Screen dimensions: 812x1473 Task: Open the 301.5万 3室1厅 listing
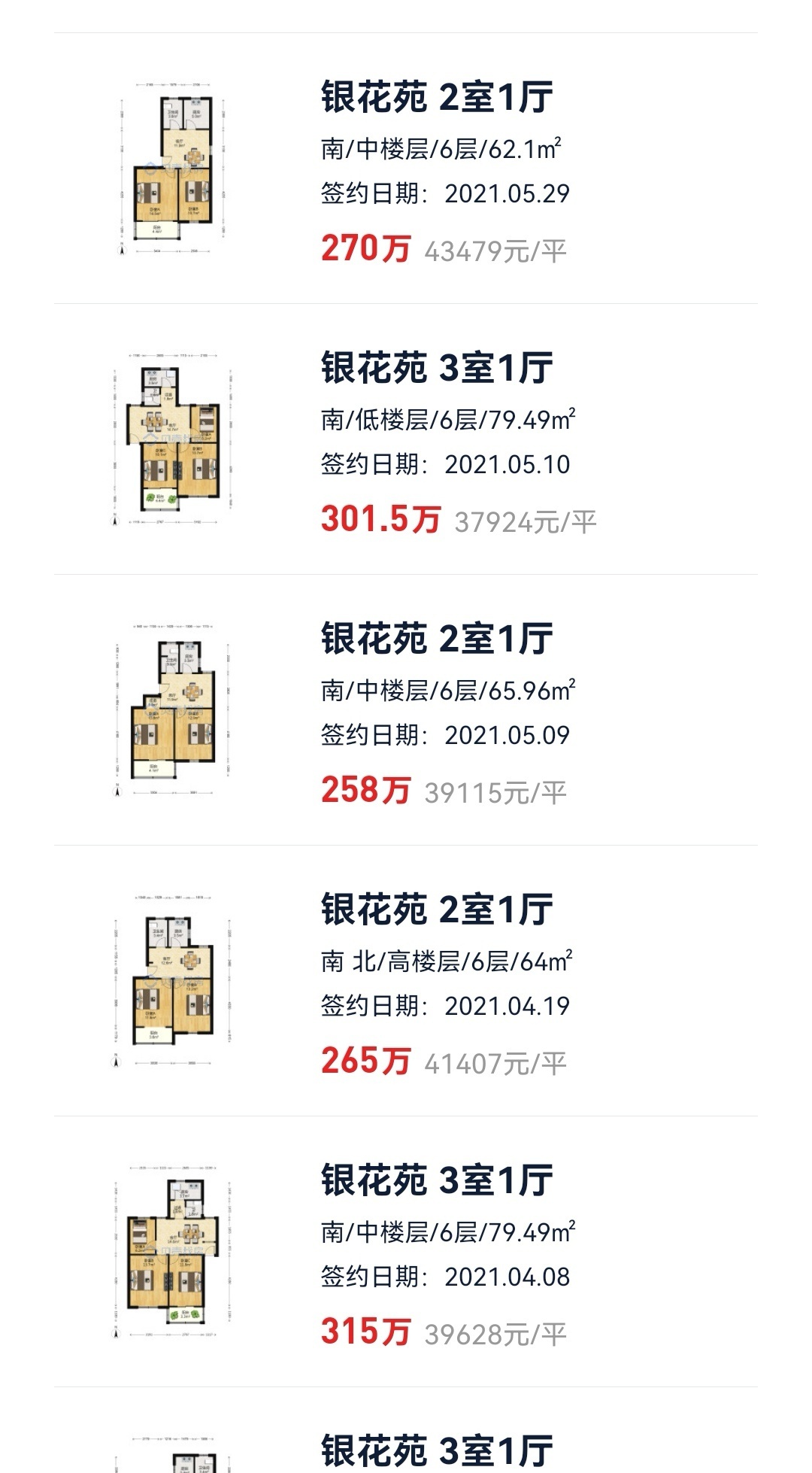click(437, 369)
